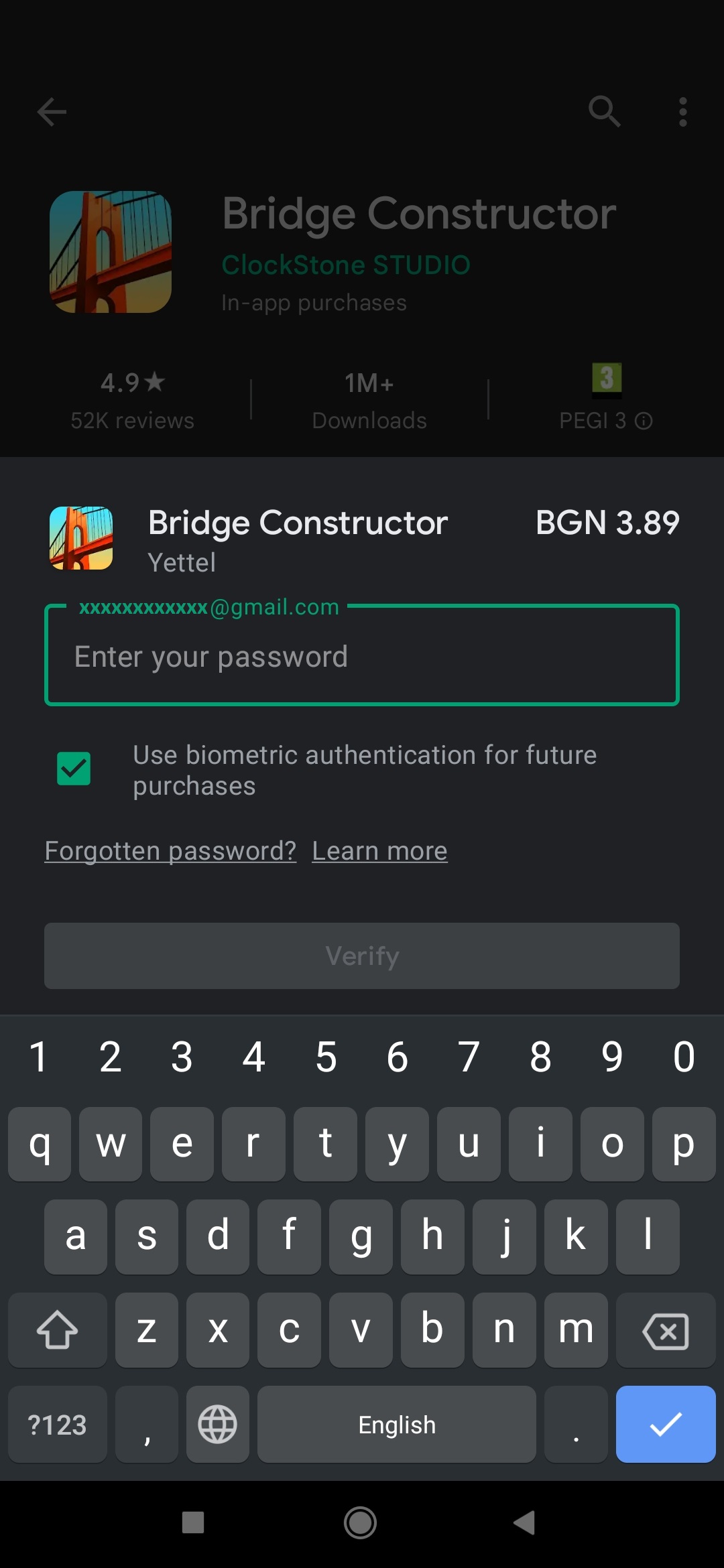Switch keyboard to ?123 symbols

coord(58,1425)
